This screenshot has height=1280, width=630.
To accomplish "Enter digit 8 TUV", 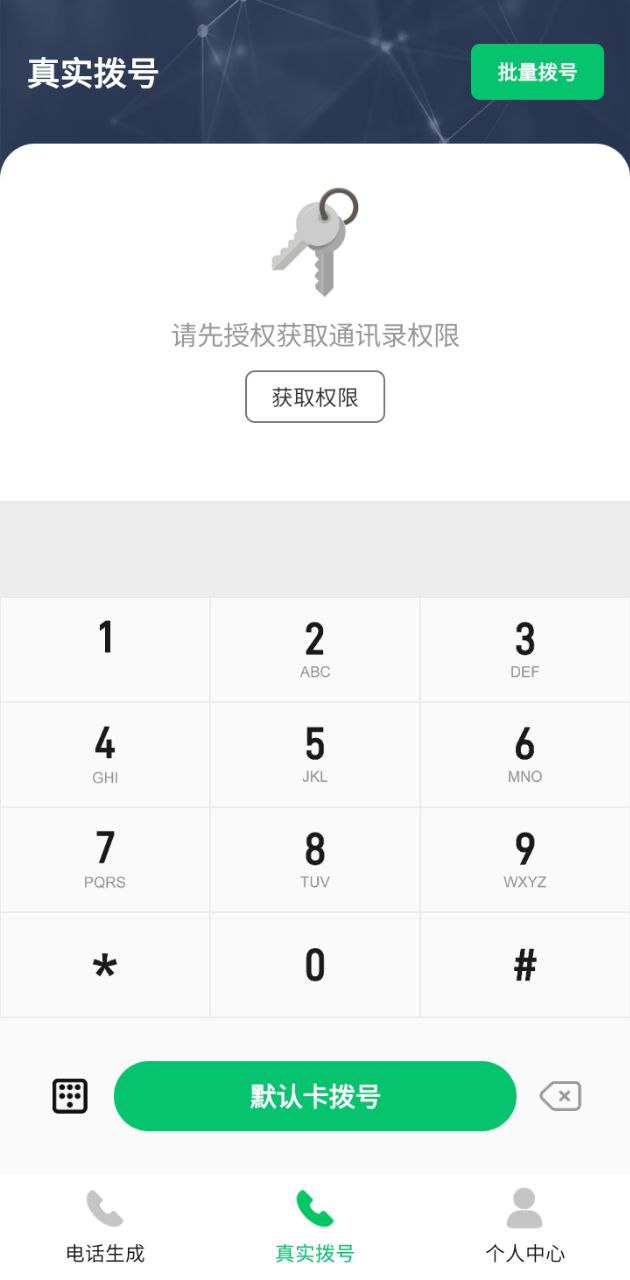I will (x=315, y=859).
